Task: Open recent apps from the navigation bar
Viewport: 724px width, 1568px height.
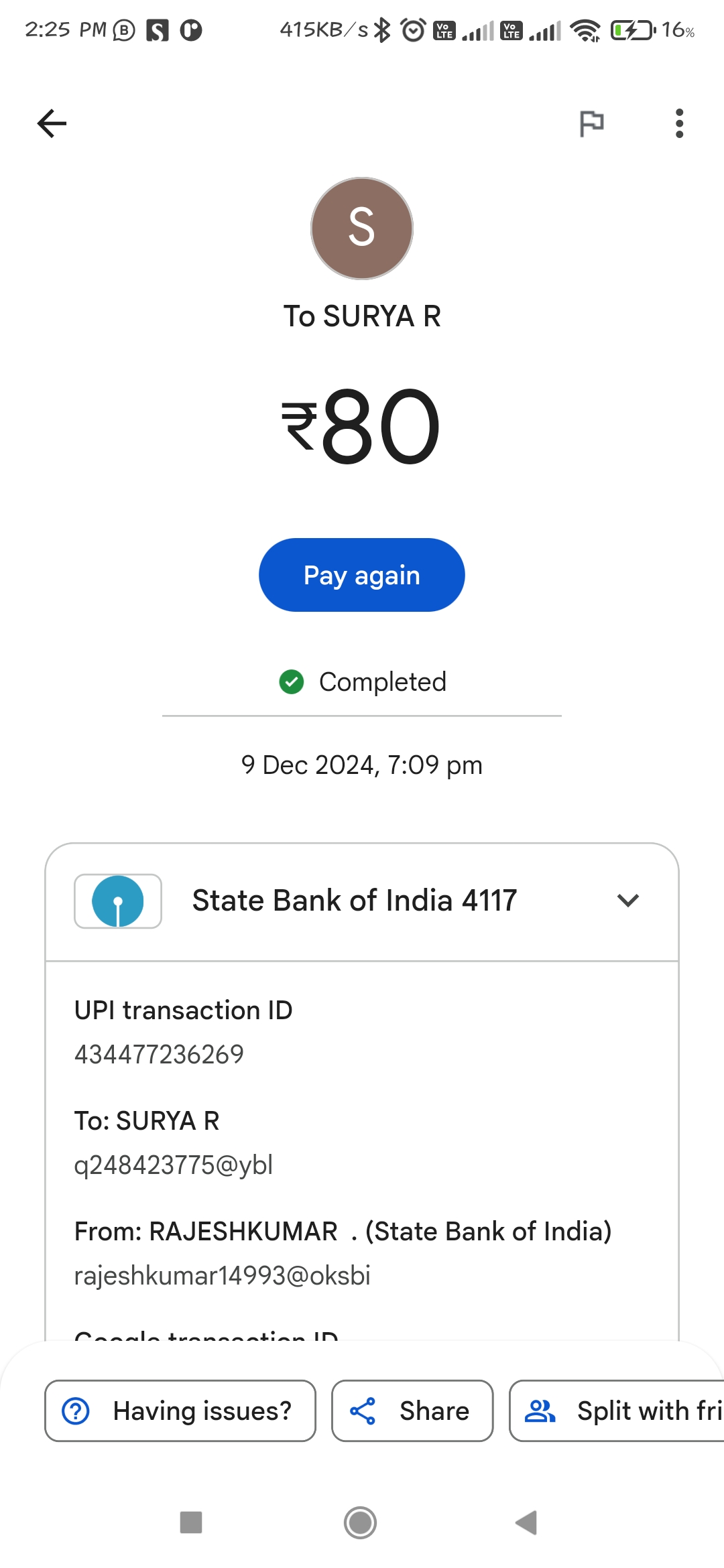Action: pyautogui.click(x=191, y=1522)
